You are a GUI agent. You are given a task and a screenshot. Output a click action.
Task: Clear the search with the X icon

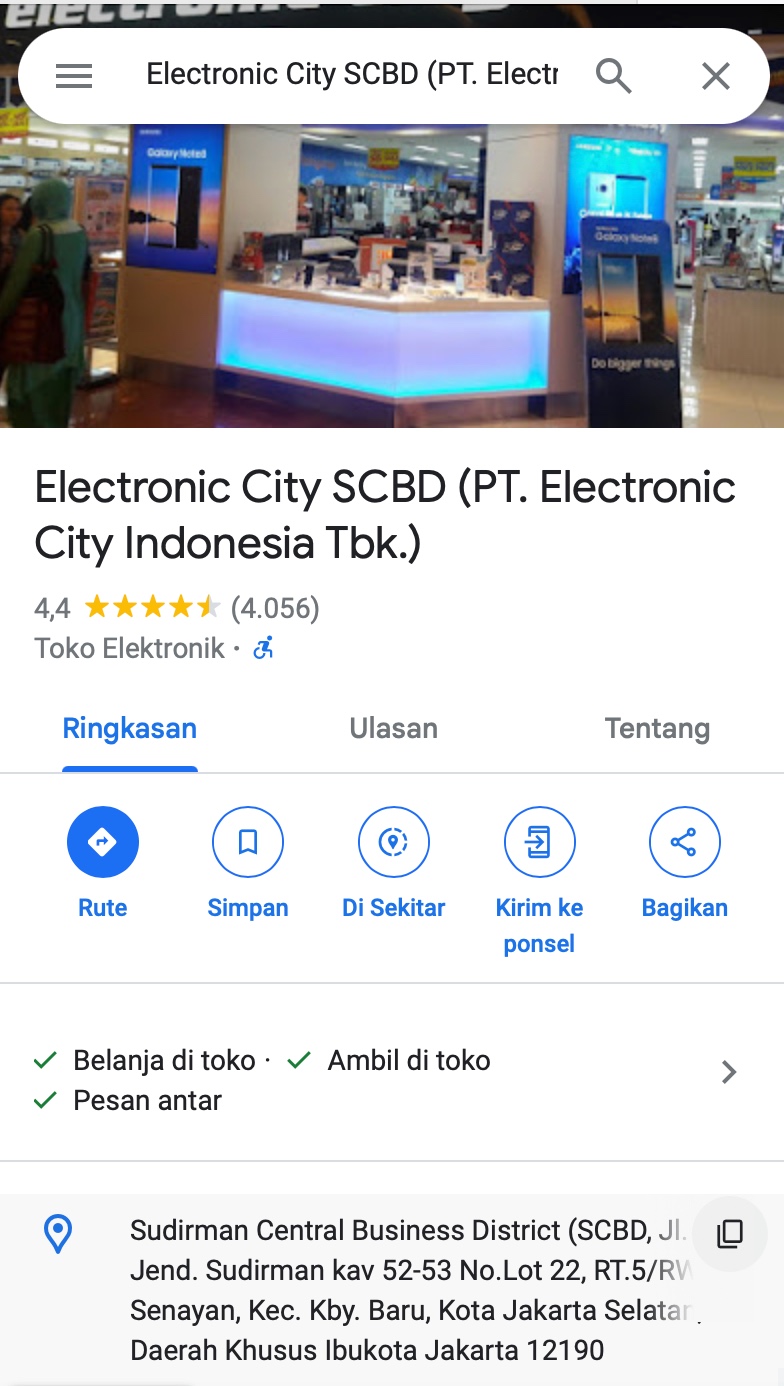[715, 76]
